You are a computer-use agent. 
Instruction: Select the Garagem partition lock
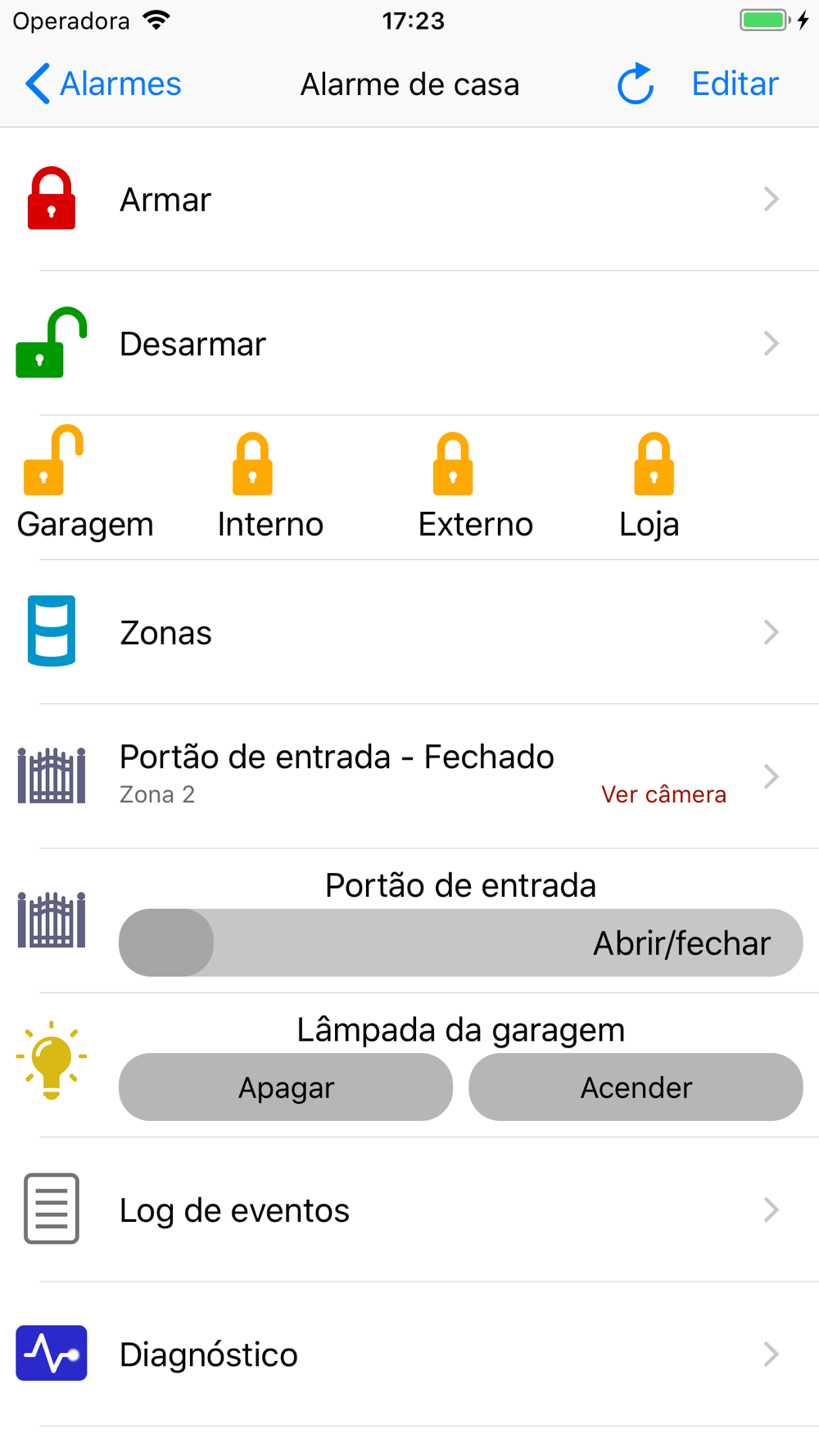click(x=85, y=484)
